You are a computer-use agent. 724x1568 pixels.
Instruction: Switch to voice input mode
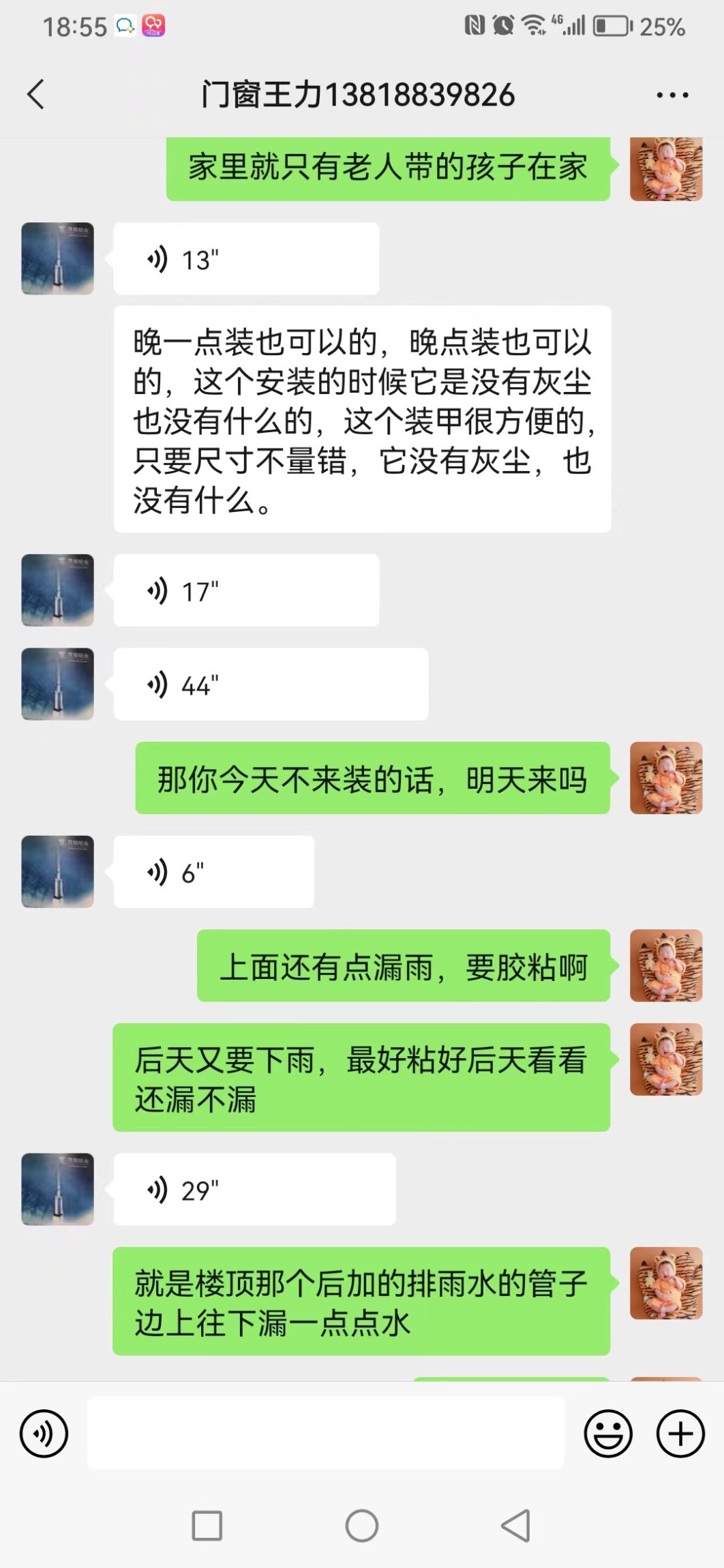(44, 1434)
